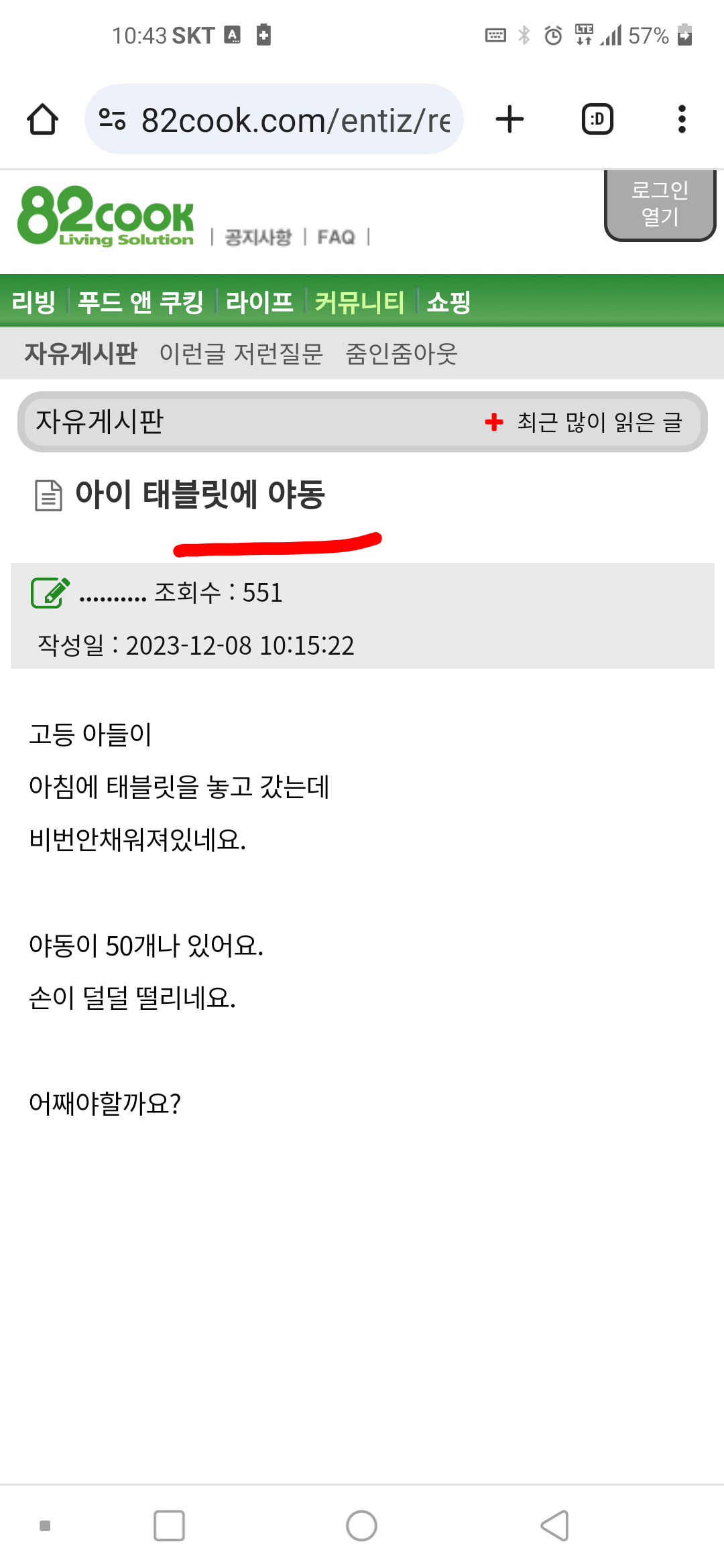Screen dimensions: 724x1568
Task: Go to the 쇼핑 menu
Action: click(x=448, y=302)
